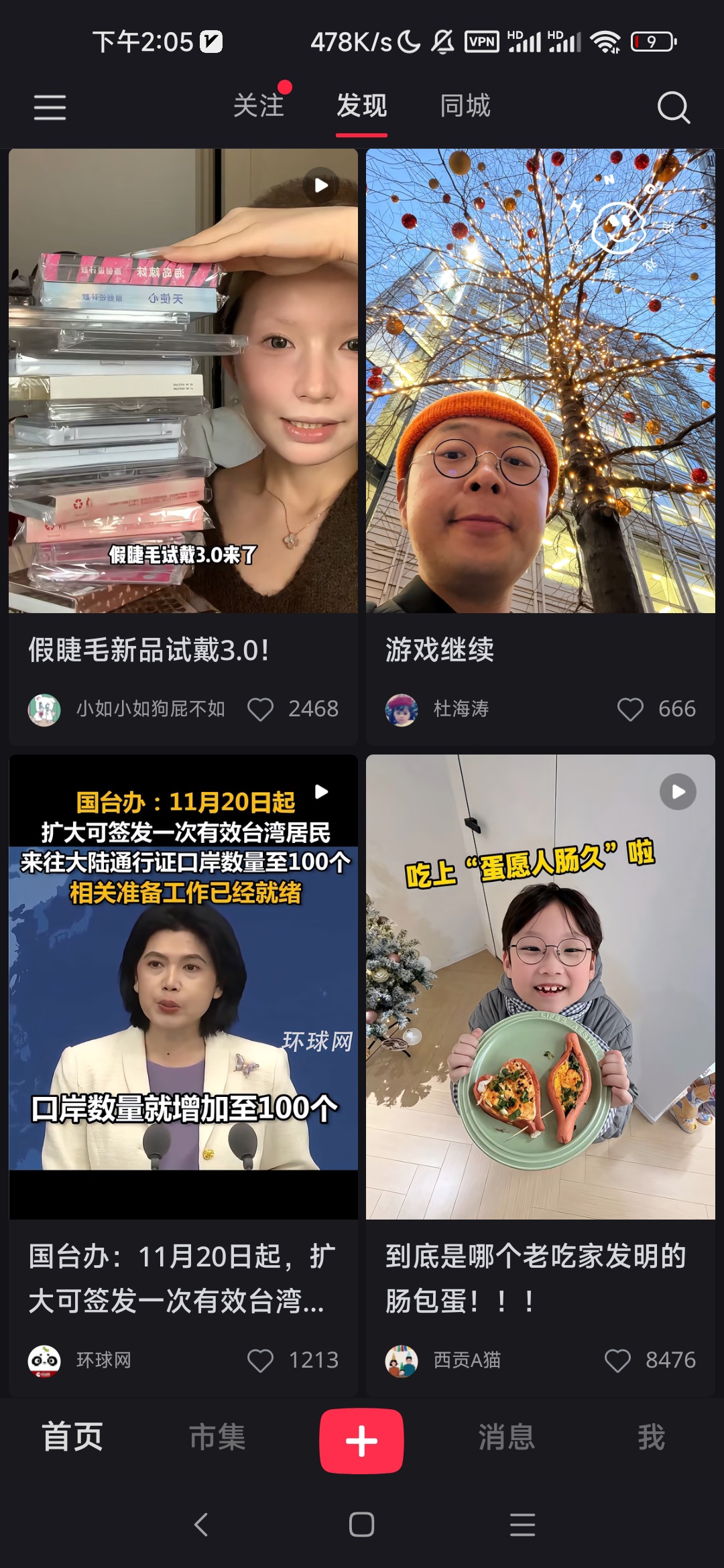Open the hamburger drawer menu

pyautogui.click(x=50, y=107)
